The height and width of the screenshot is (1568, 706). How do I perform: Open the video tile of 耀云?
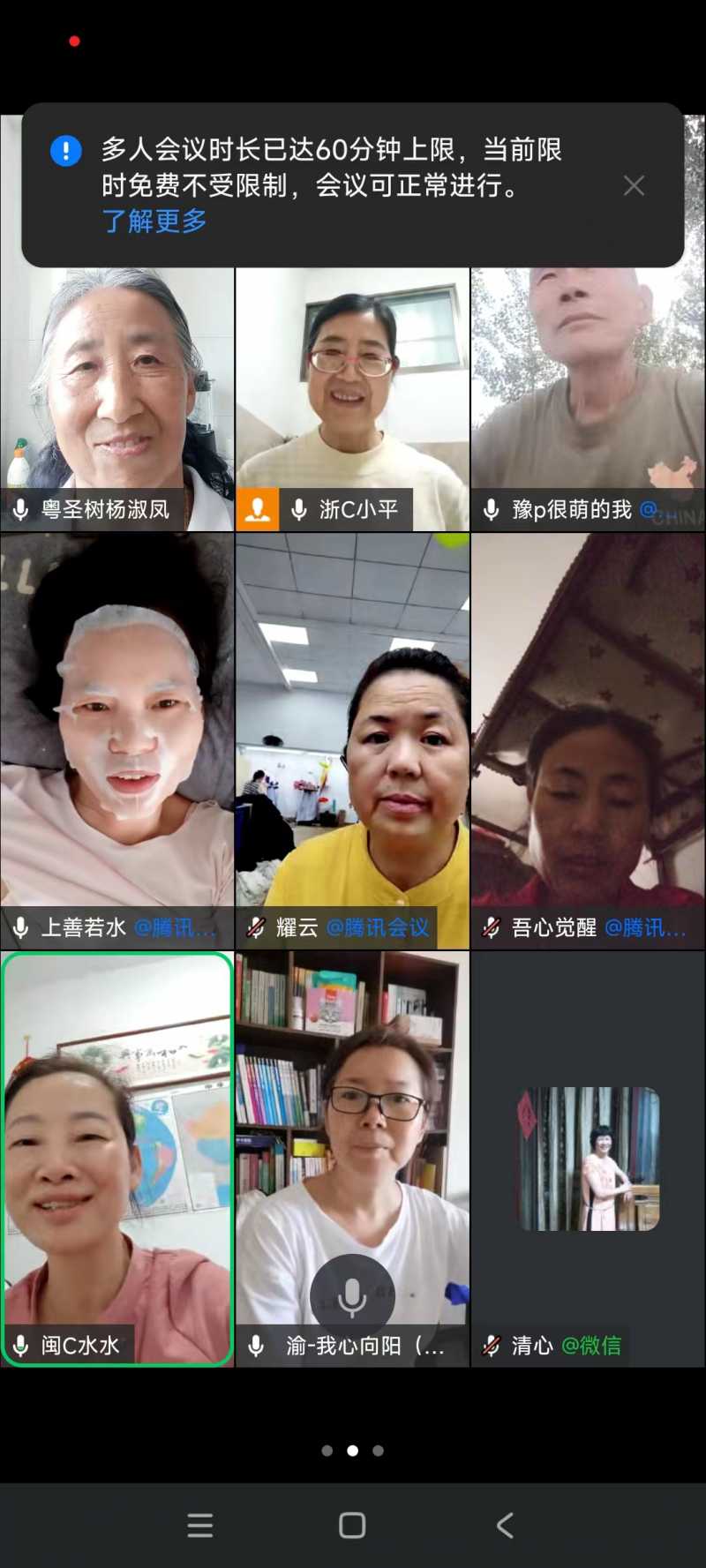click(352, 732)
